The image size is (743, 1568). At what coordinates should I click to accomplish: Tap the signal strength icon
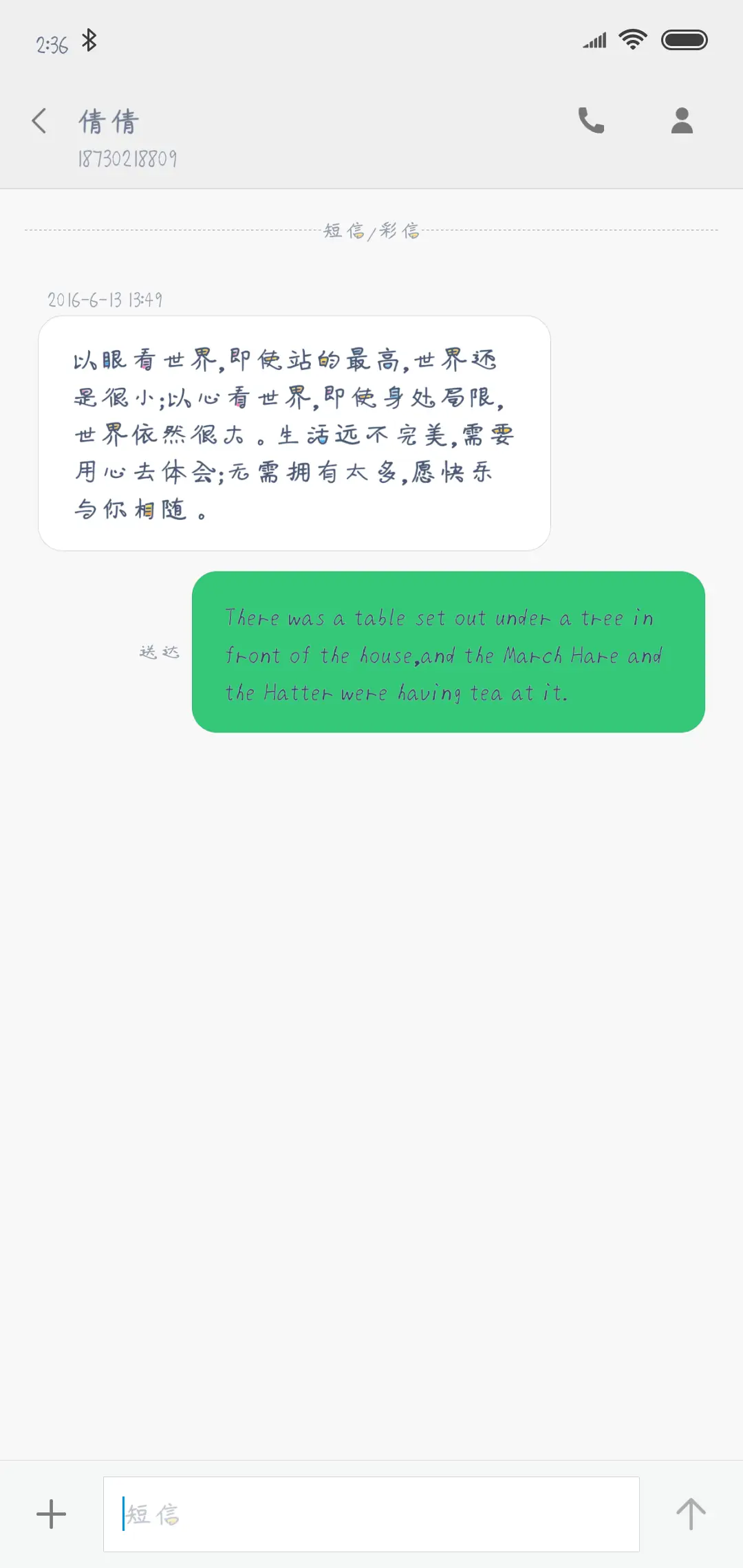593,39
